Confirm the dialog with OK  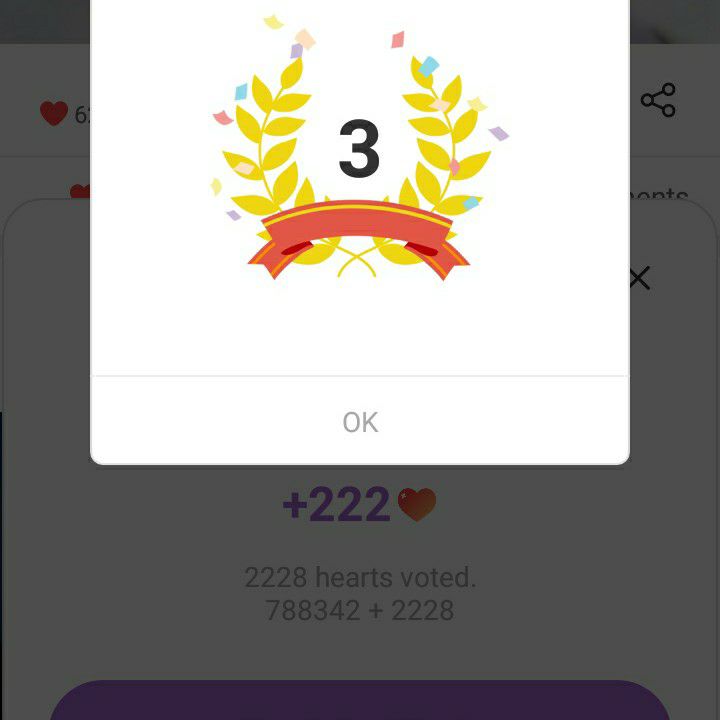click(360, 422)
